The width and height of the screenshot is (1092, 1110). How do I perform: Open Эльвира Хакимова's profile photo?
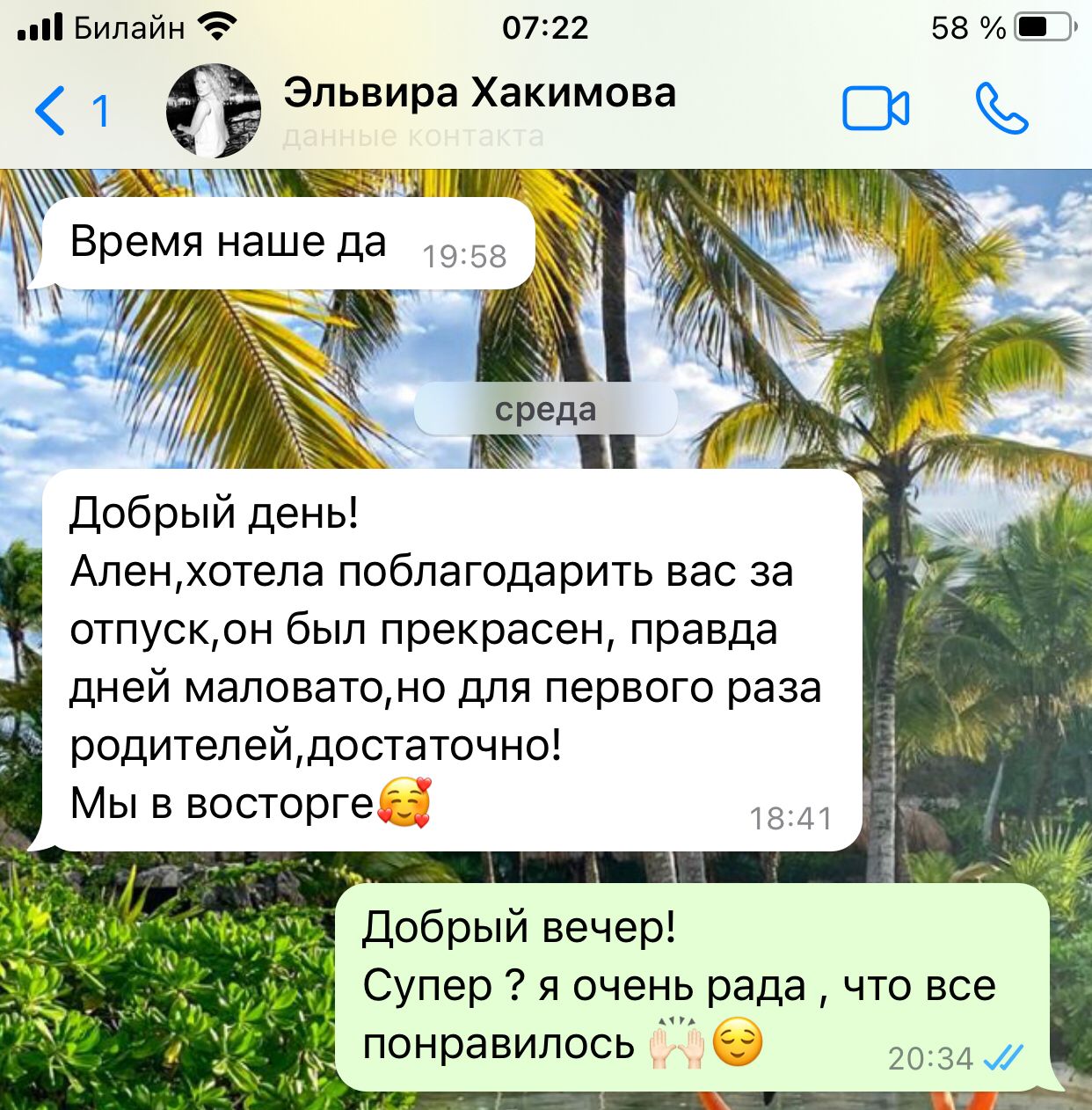tap(214, 111)
